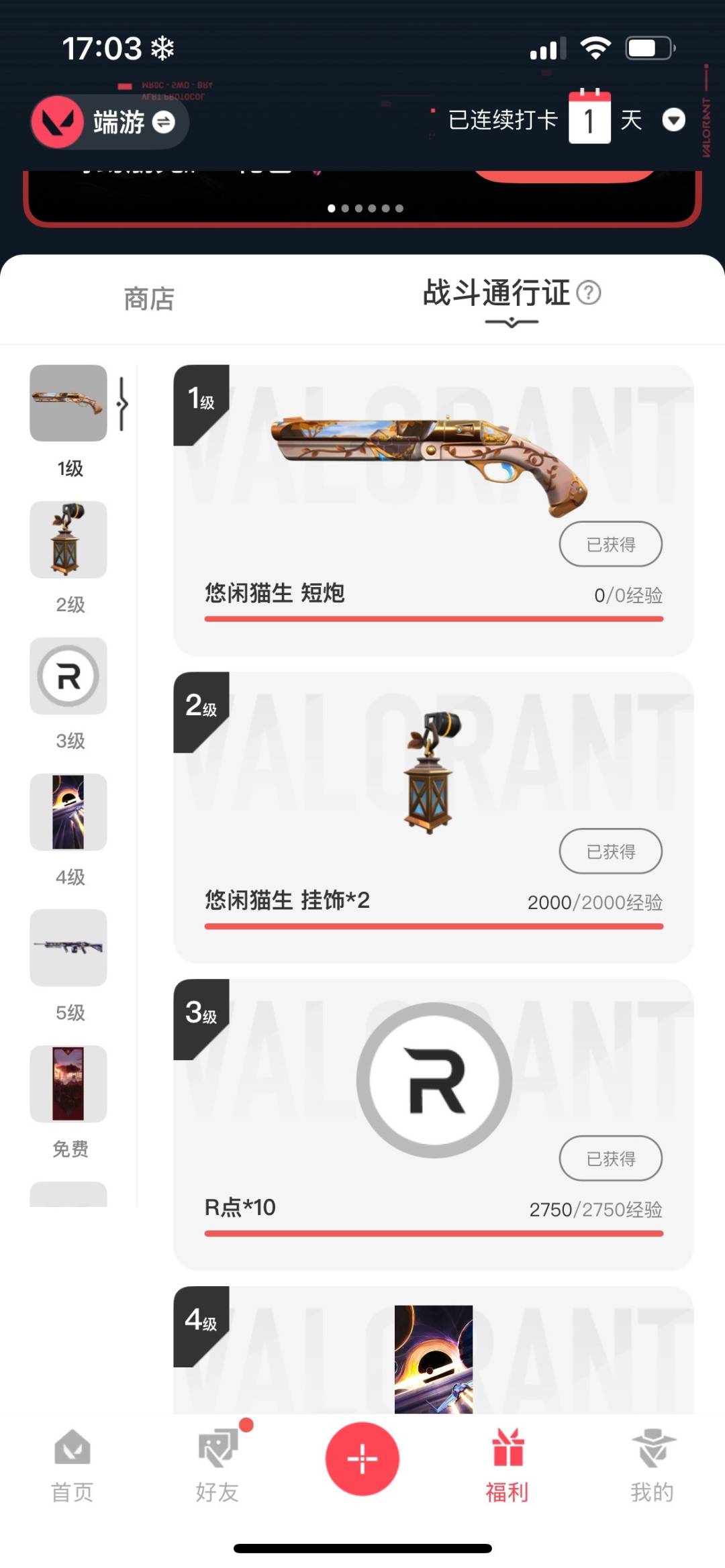Jump to the 5级 rifle reward thumbnail
The width and height of the screenshot is (725, 1568).
coord(68,947)
